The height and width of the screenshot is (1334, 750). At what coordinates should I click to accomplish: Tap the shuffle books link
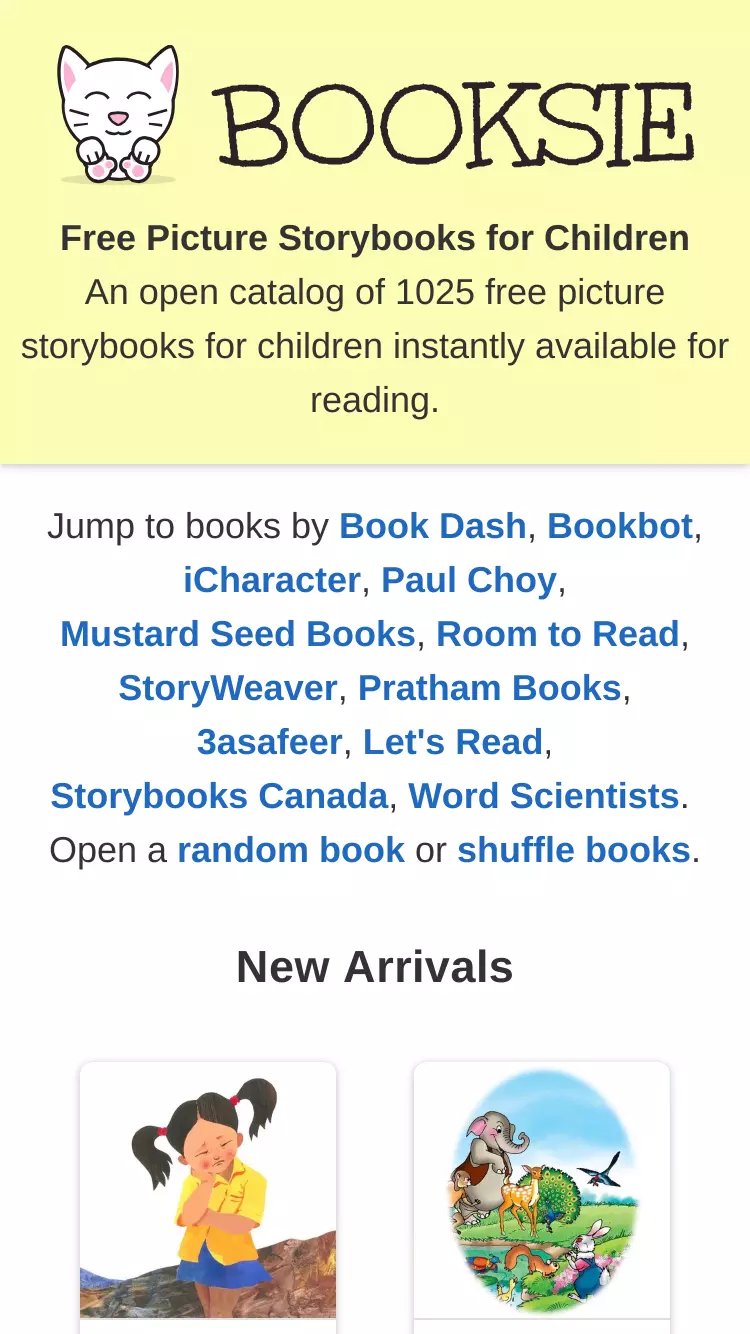point(574,850)
